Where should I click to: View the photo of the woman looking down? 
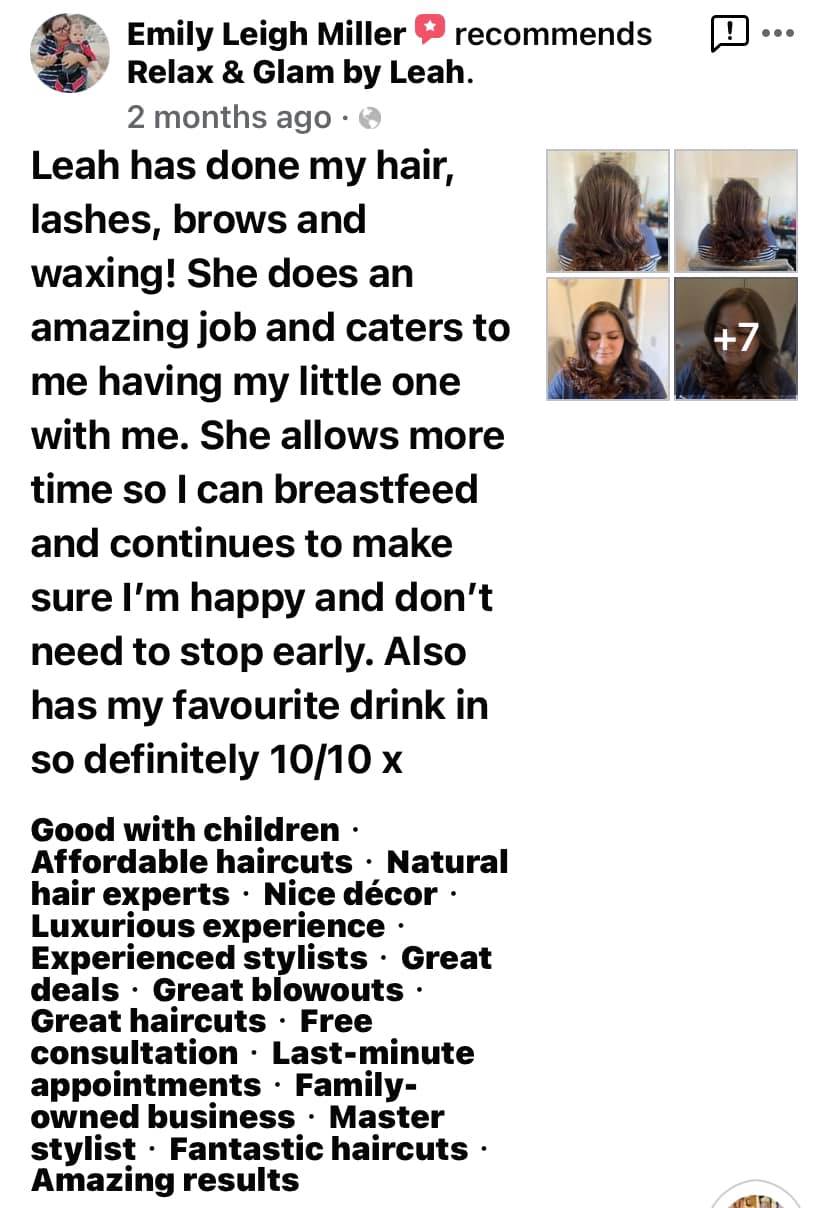607,339
